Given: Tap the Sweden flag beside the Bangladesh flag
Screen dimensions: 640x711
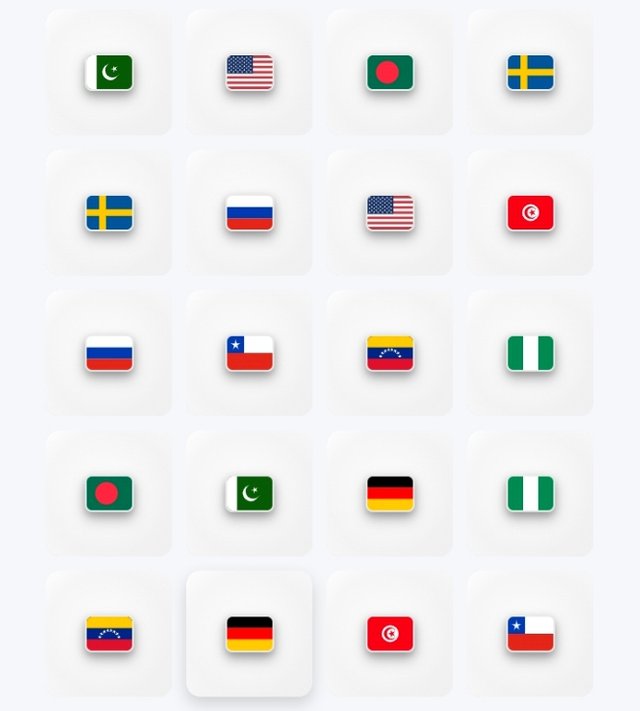Looking at the screenshot, I should [530, 72].
